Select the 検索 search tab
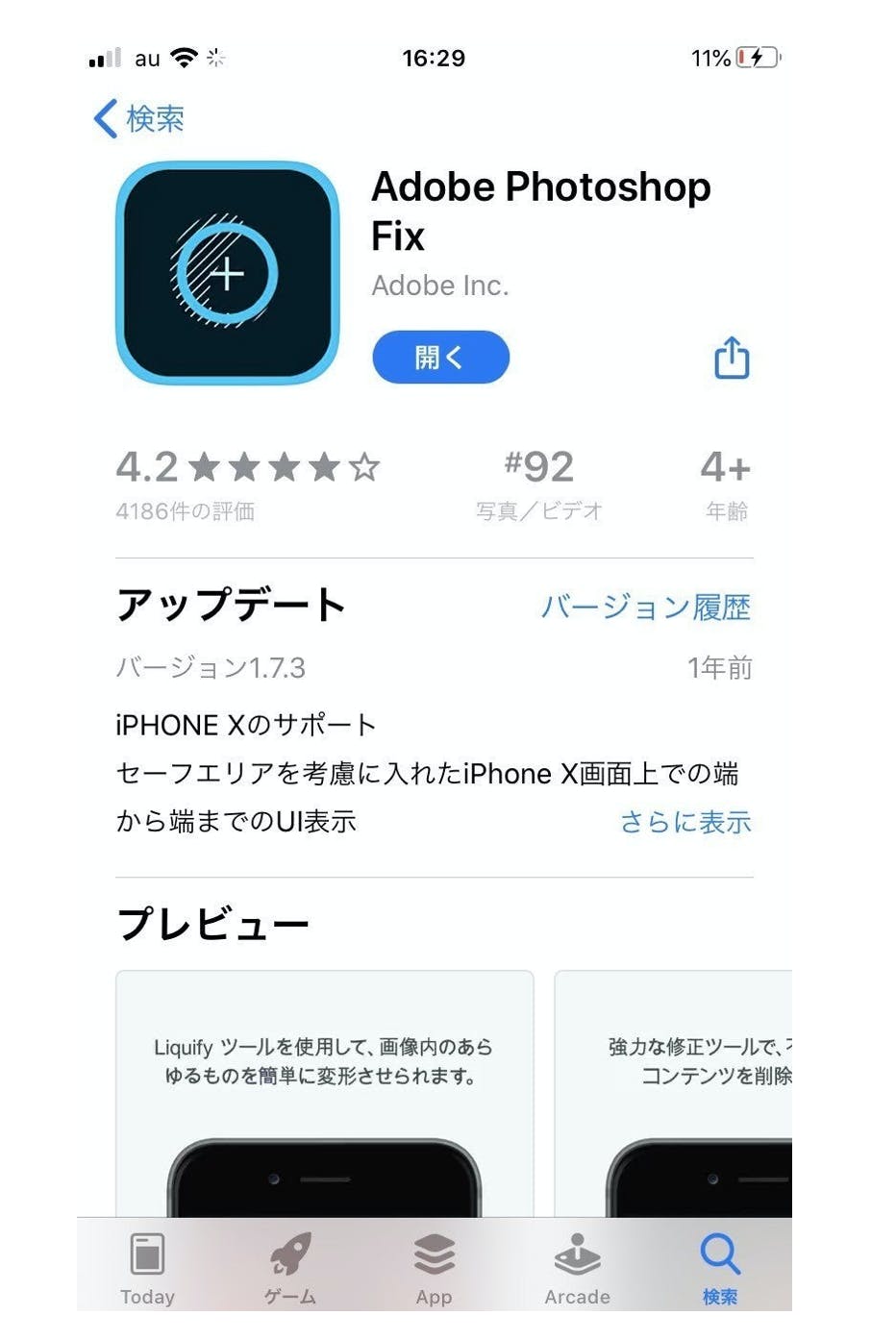The height and width of the screenshot is (1340, 896). (720, 1268)
